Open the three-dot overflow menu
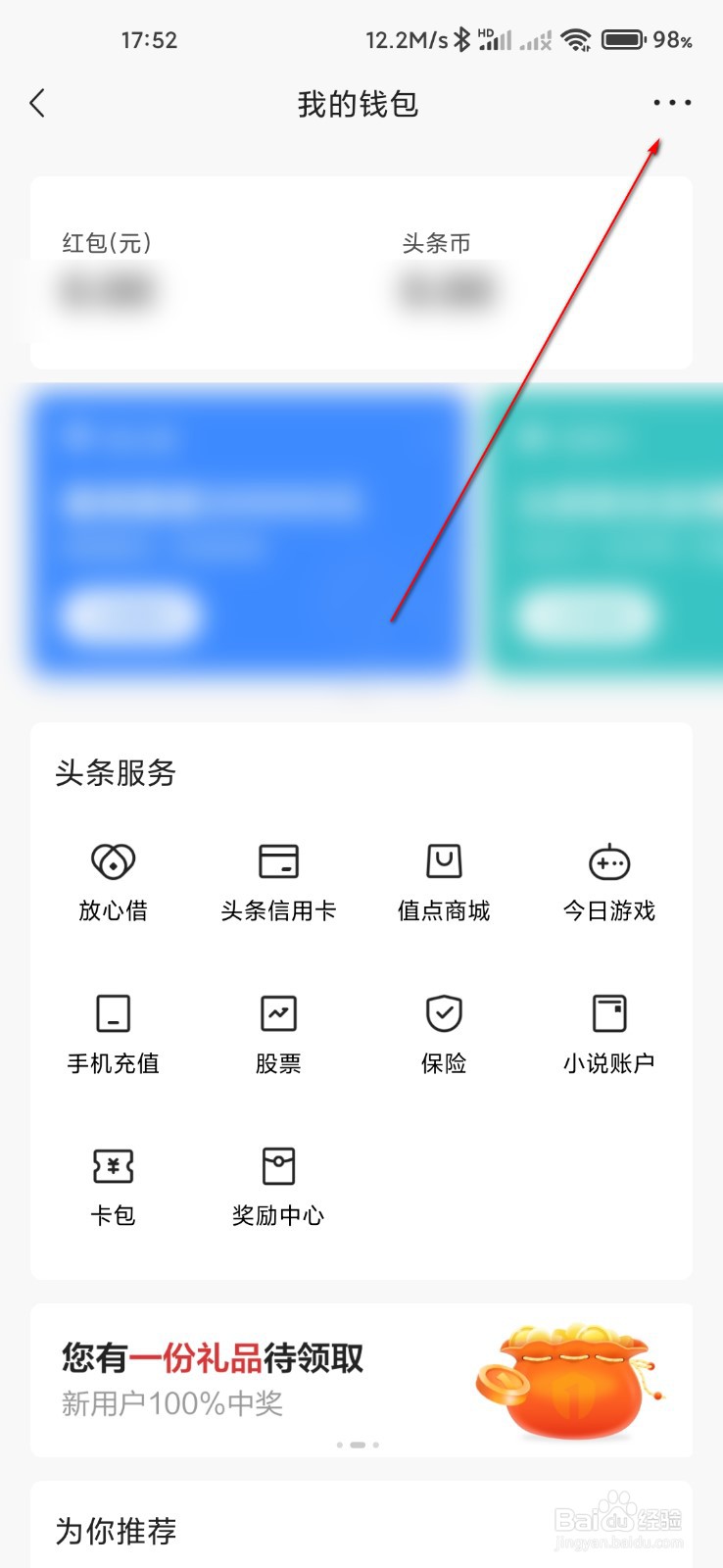The height and width of the screenshot is (1568, 723). [x=671, y=102]
